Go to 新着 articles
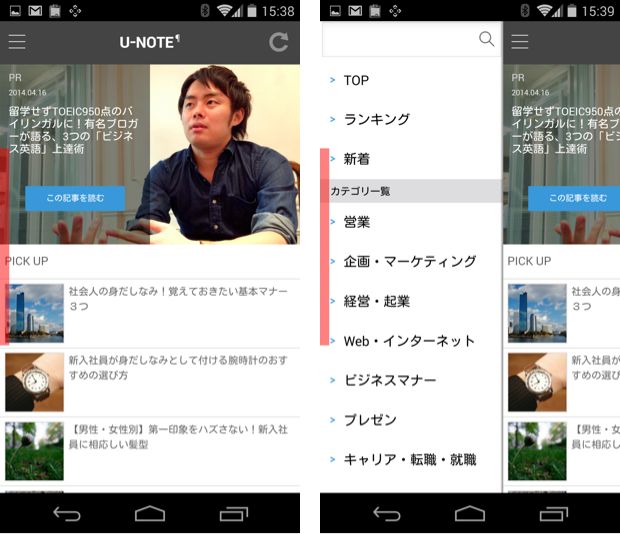 357,159
